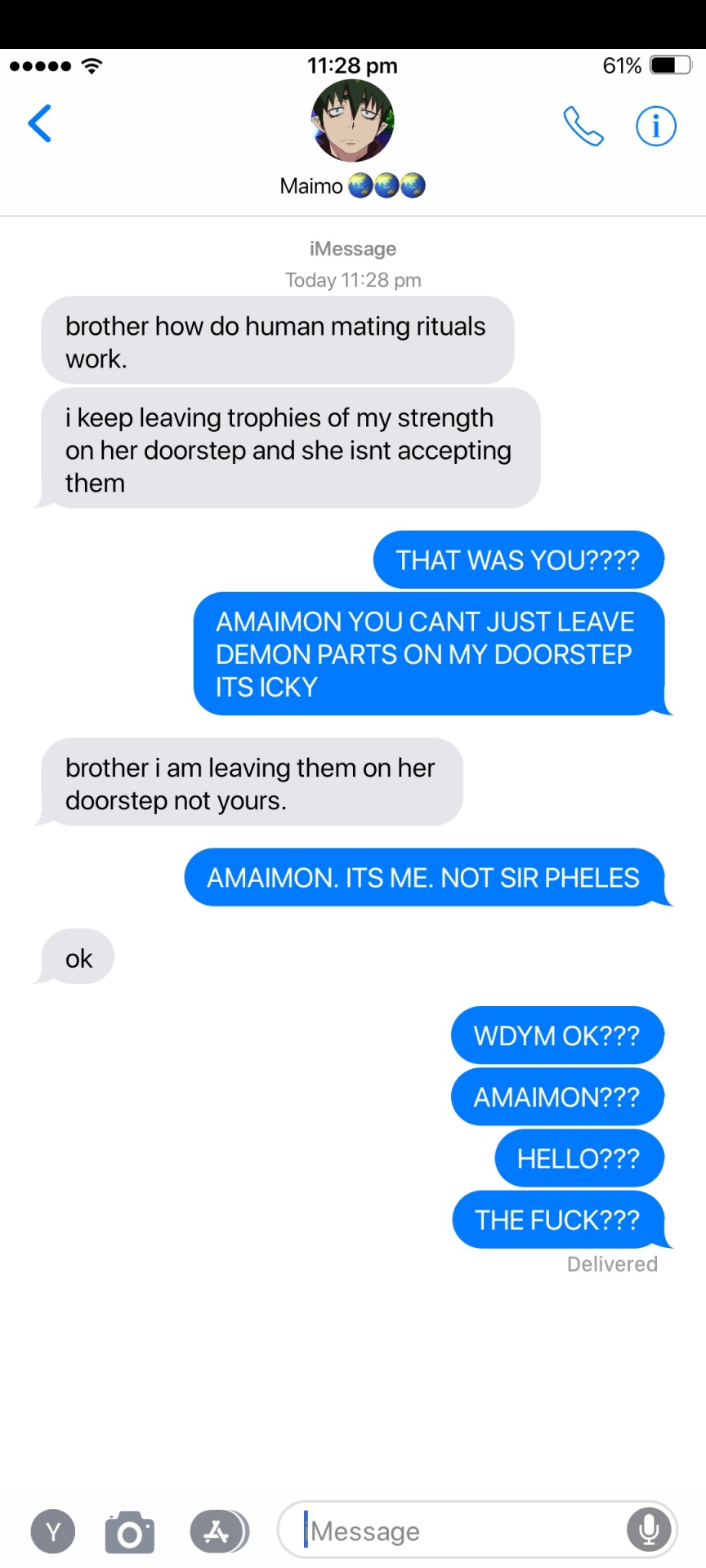The image size is (706, 1568).
Task: Open the camera to attach a photo
Action: coord(130,1531)
